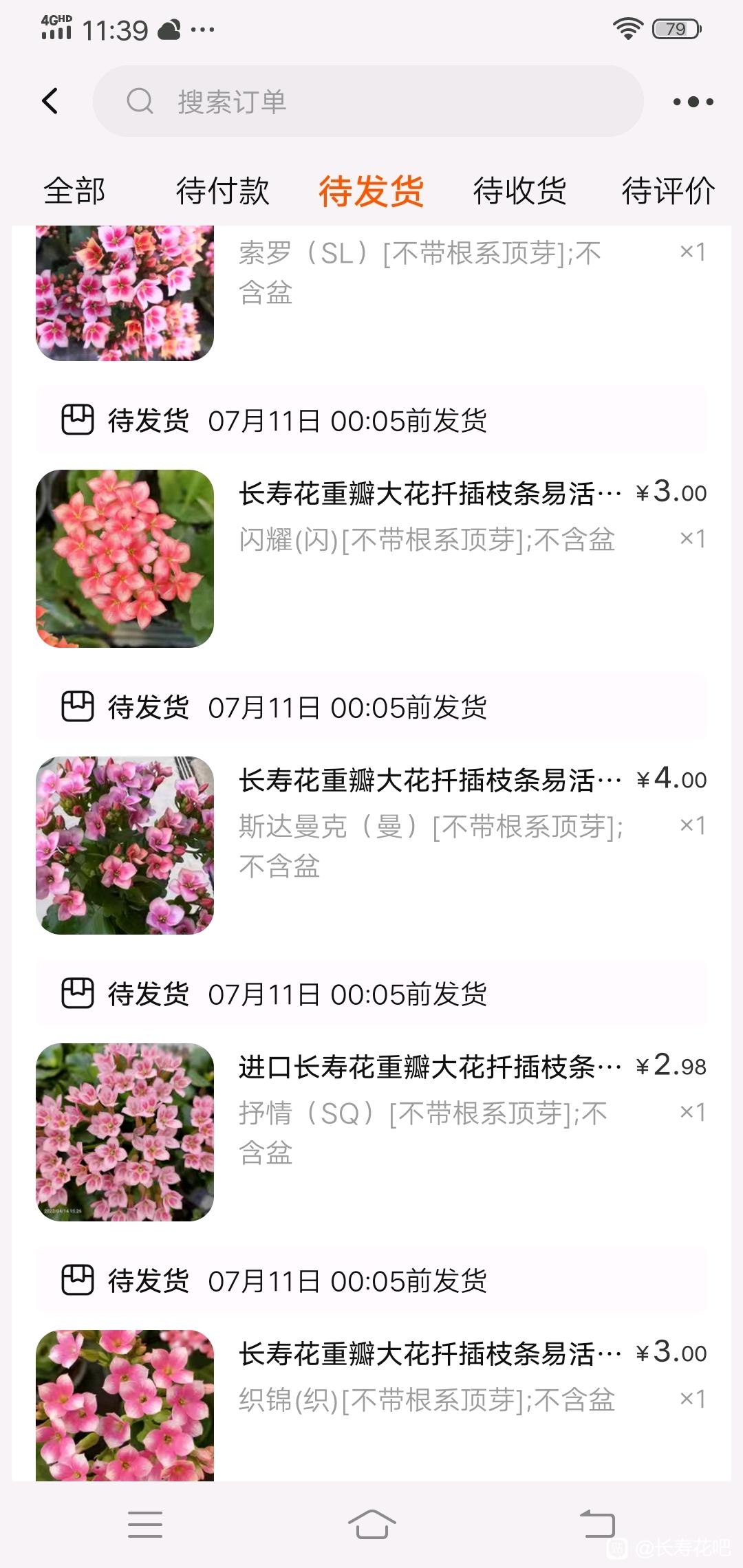Open the three-dot overflow menu
743x1568 pixels.
click(x=693, y=102)
